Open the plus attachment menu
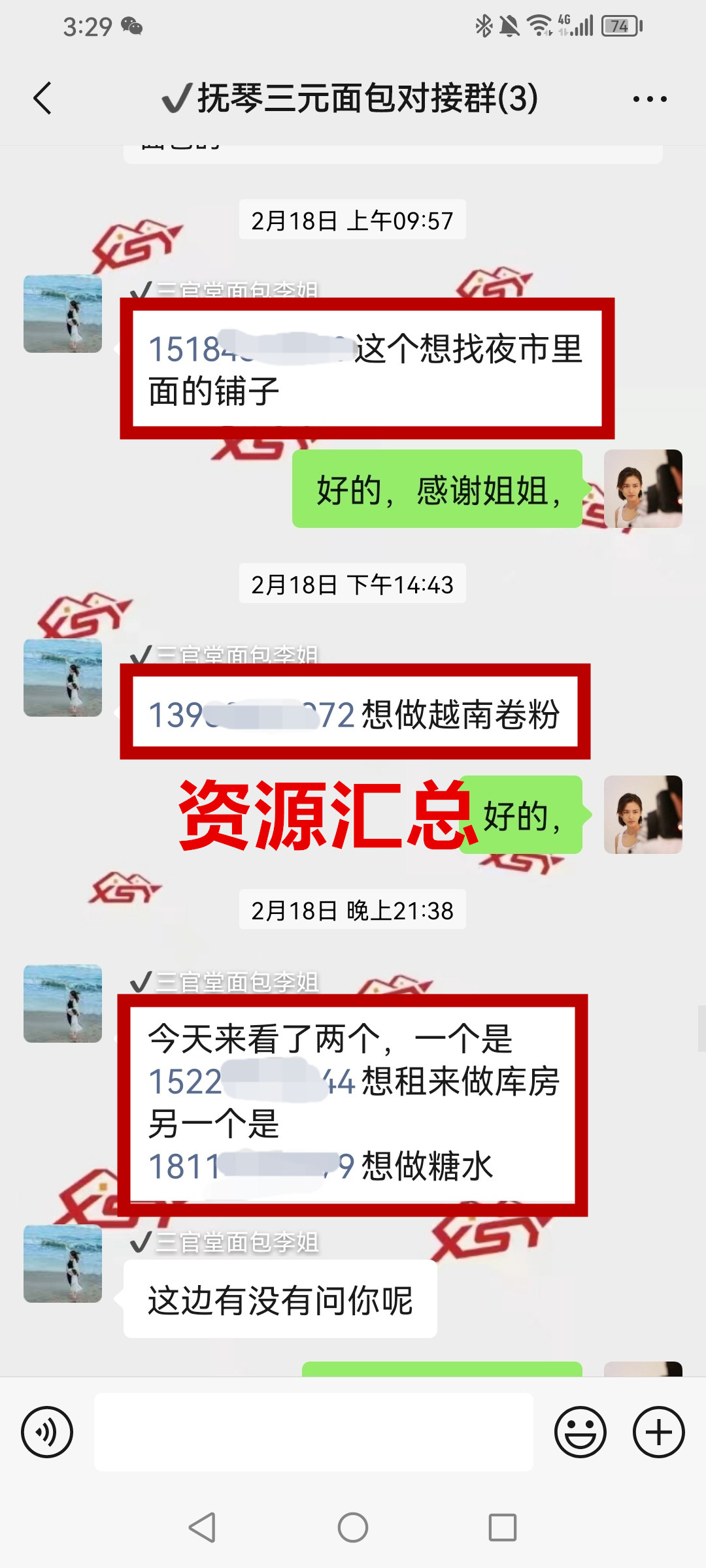 coord(658,1432)
